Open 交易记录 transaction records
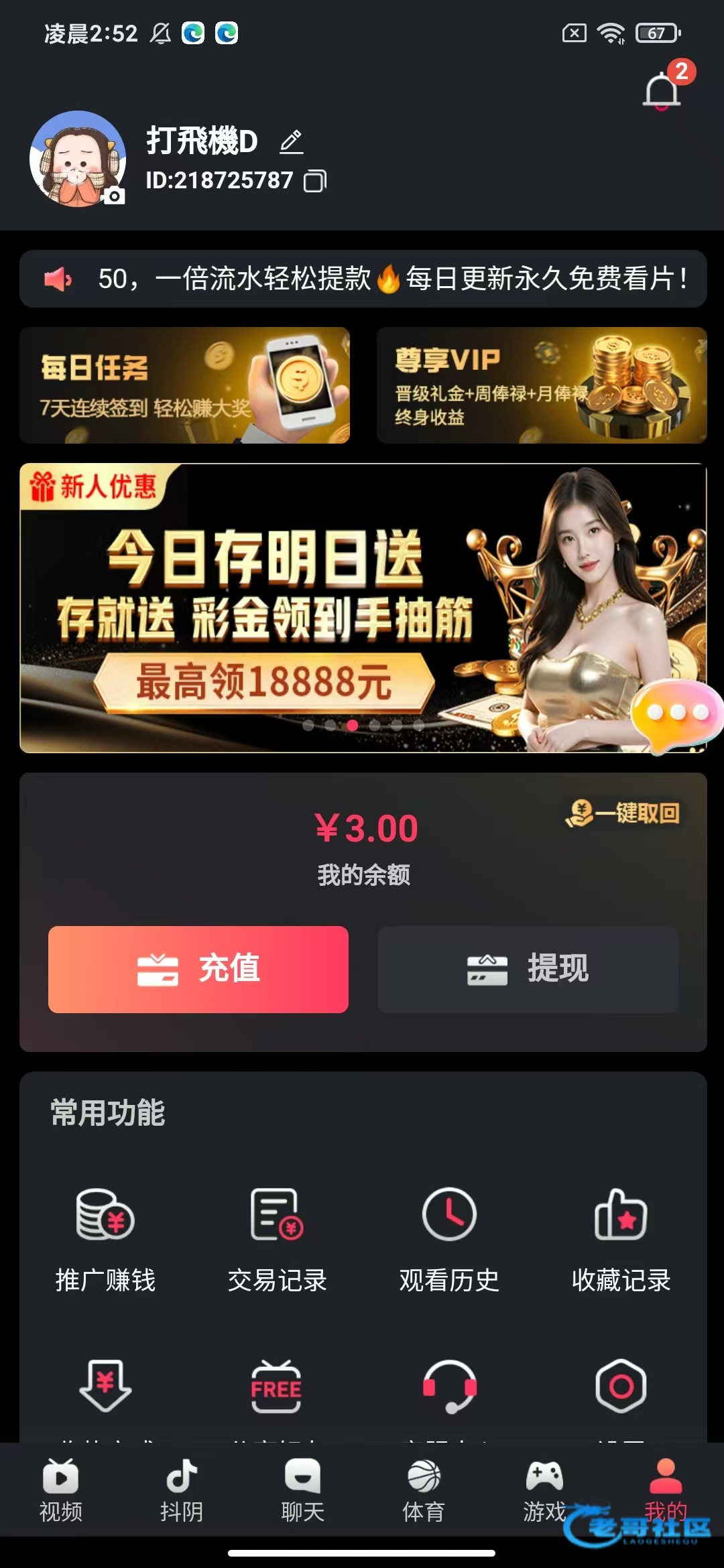The height and width of the screenshot is (1568, 724). (277, 1240)
